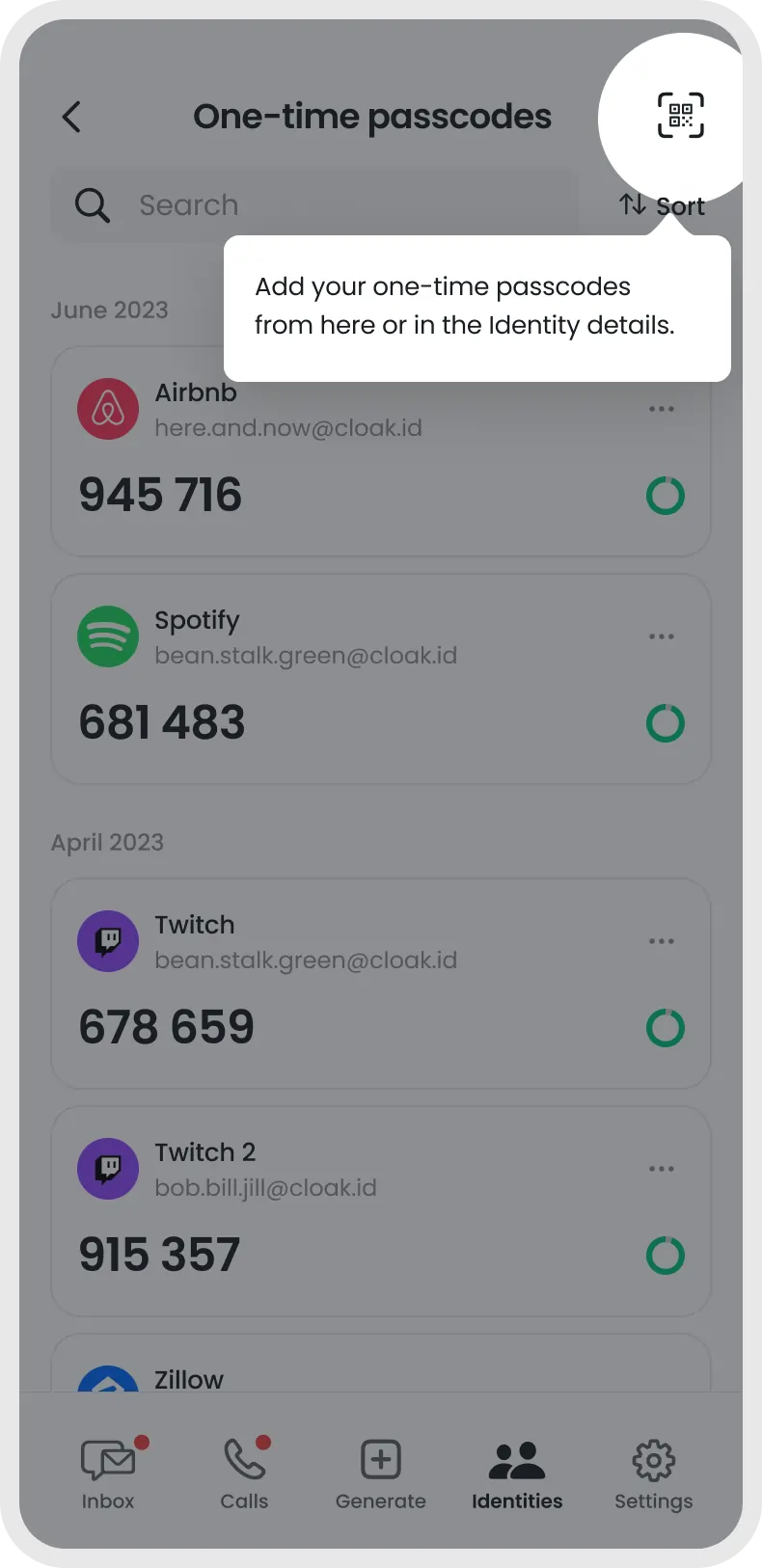Switch to the Identities tab
This screenshot has width=762, height=1568.
tap(517, 1471)
